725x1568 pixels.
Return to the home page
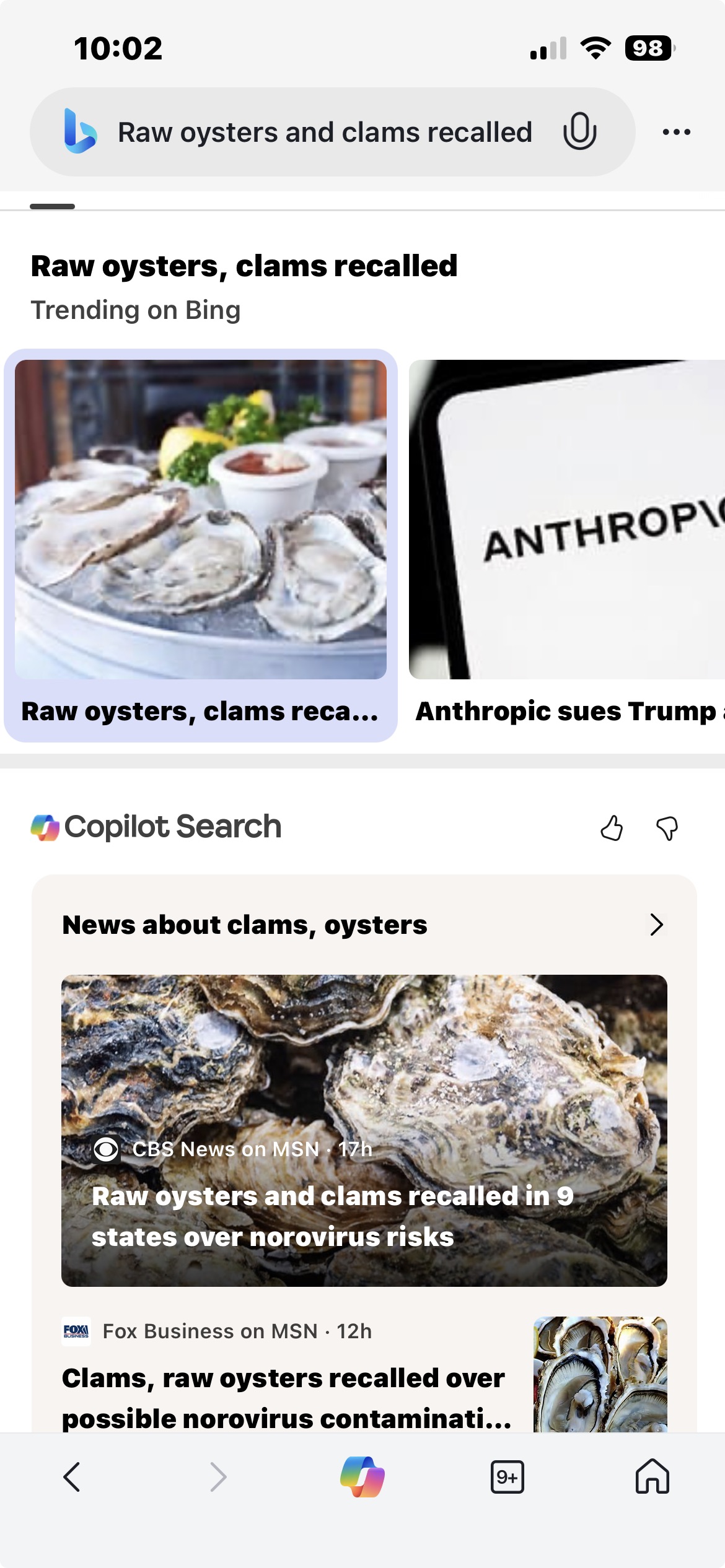click(x=652, y=1477)
